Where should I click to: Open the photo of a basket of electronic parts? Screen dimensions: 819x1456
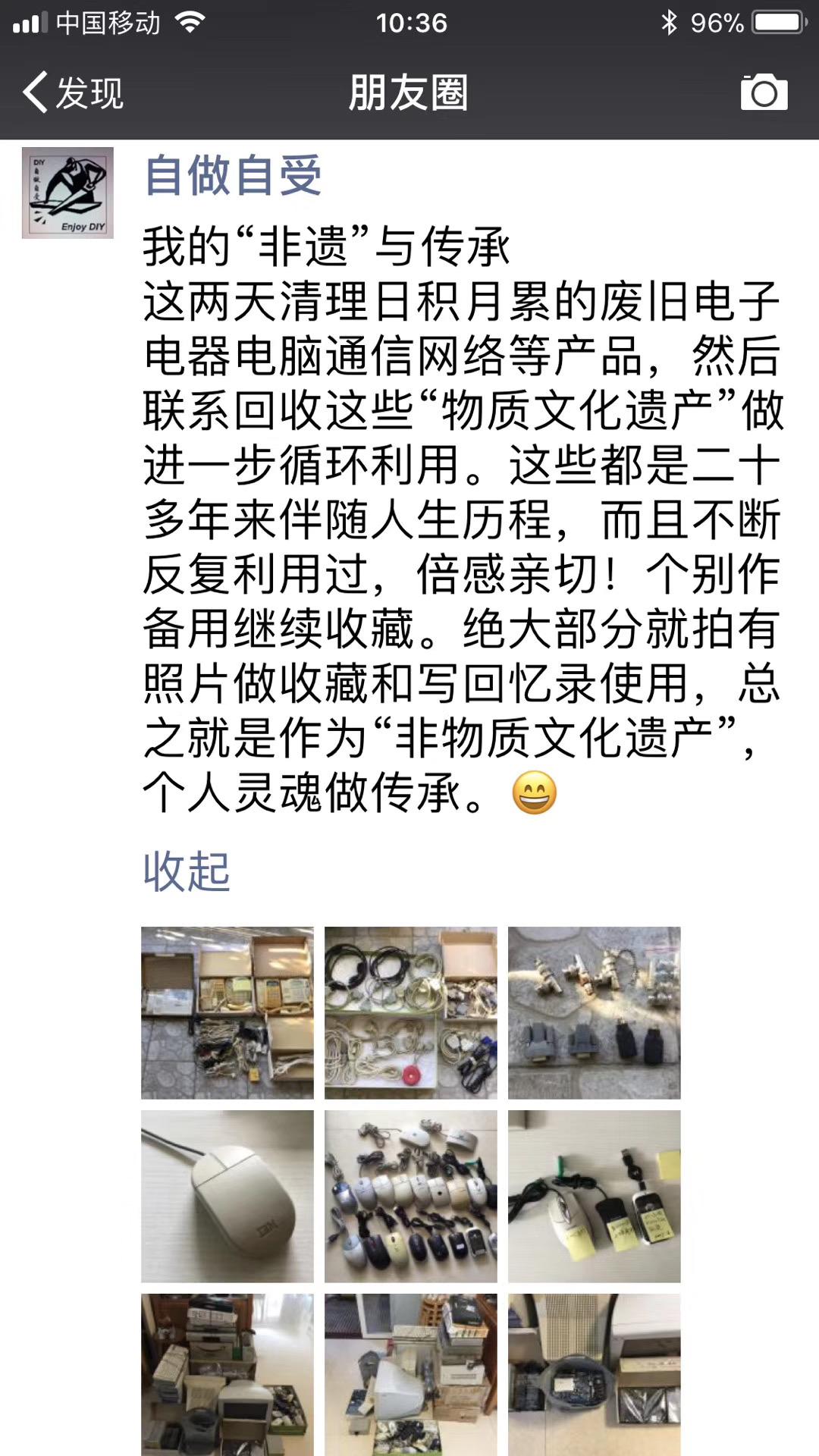595,1374
